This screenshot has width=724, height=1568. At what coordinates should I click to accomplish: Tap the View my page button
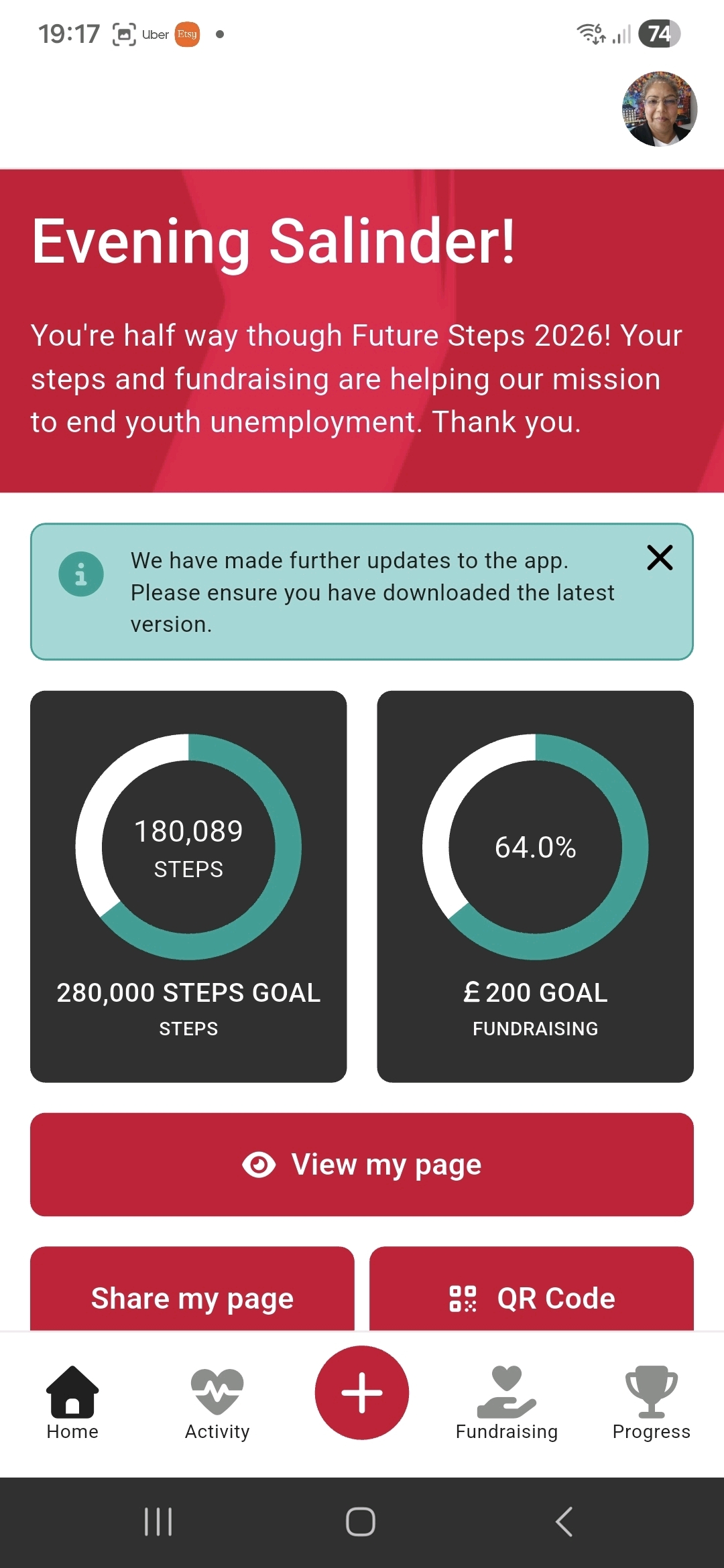pyautogui.click(x=362, y=1165)
